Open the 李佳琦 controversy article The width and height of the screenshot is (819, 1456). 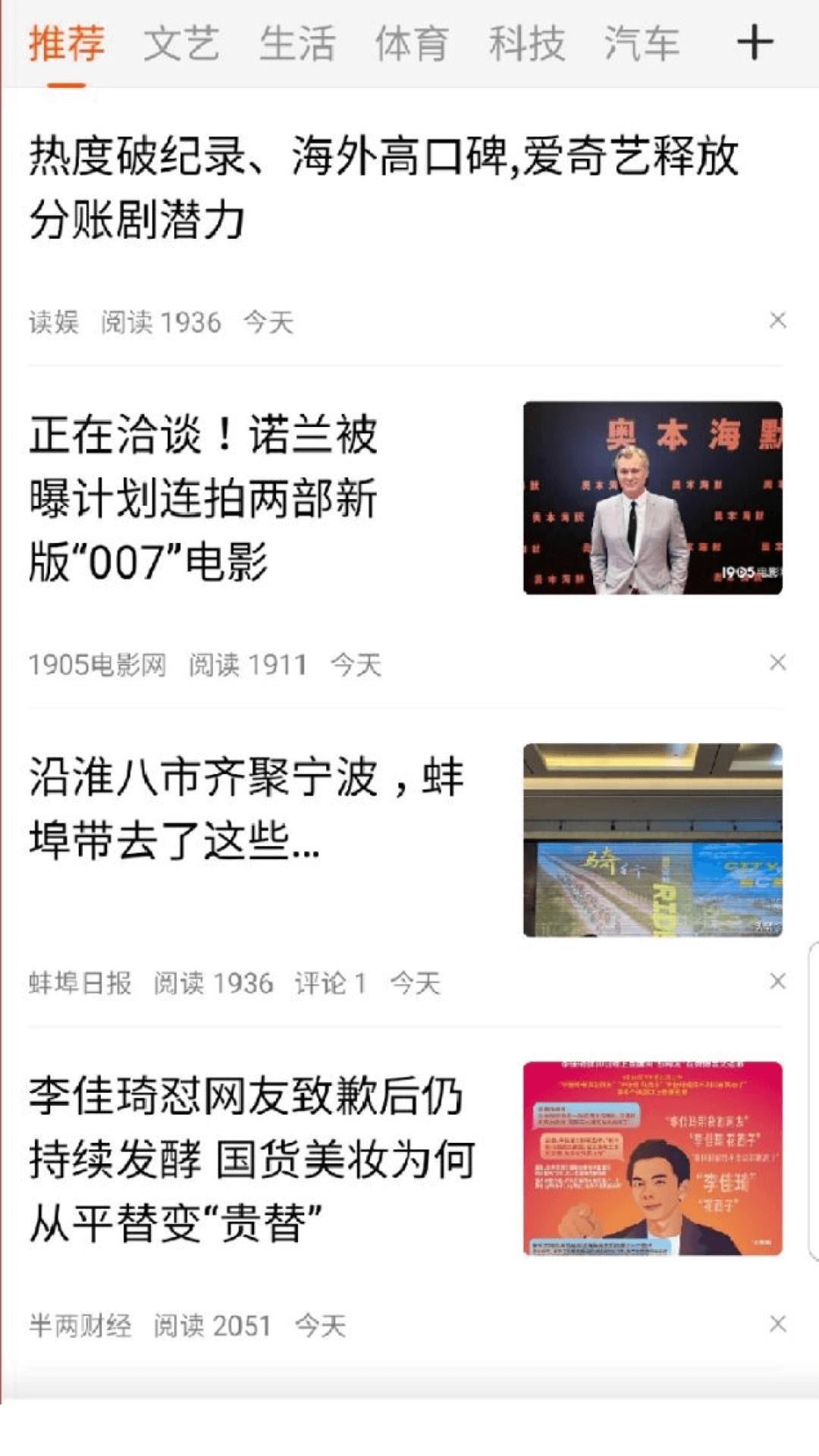(x=250, y=1153)
